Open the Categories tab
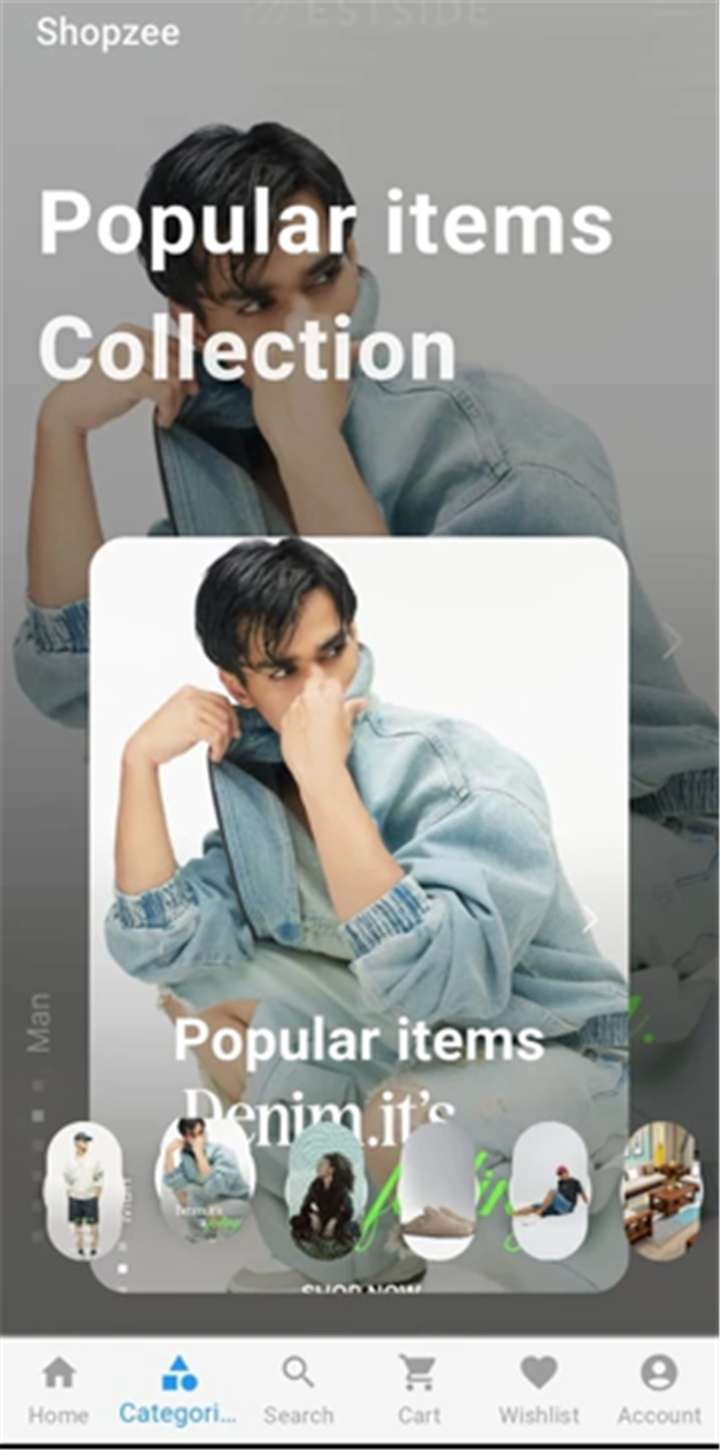The width and height of the screenshot is (720, 1450). click(x=178, y=1388)
